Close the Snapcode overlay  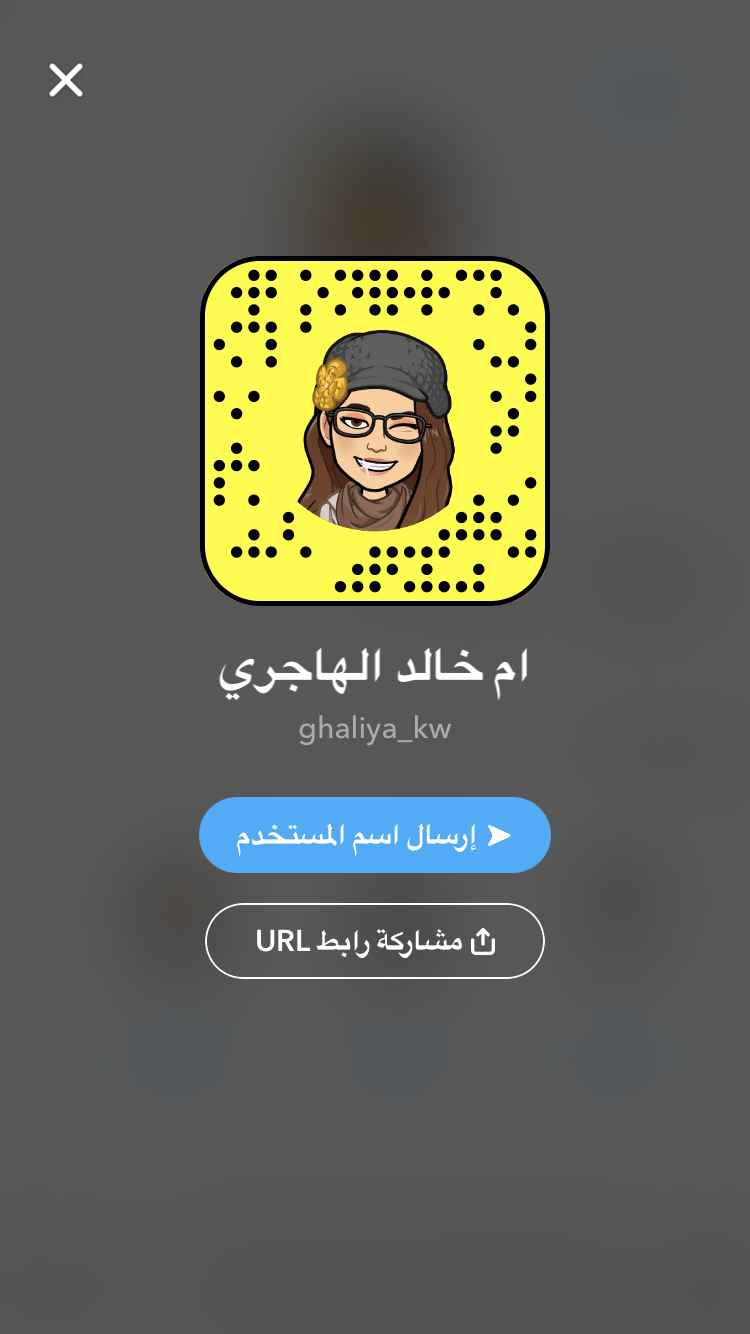click(x=66, y=80)
